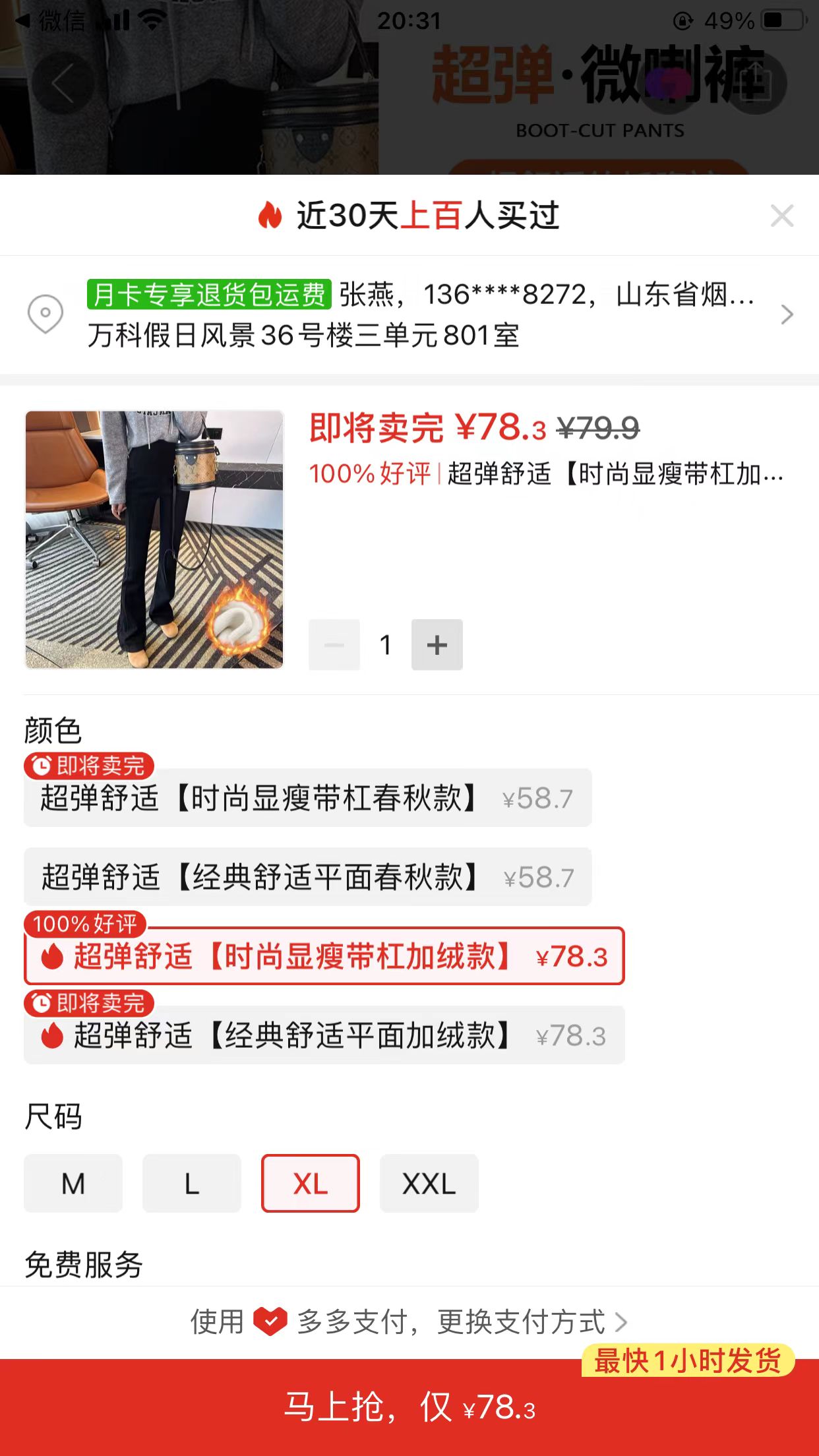Viewport: 819px width, 1456px height.
Task: Select size XXL
Action: 429,1184
